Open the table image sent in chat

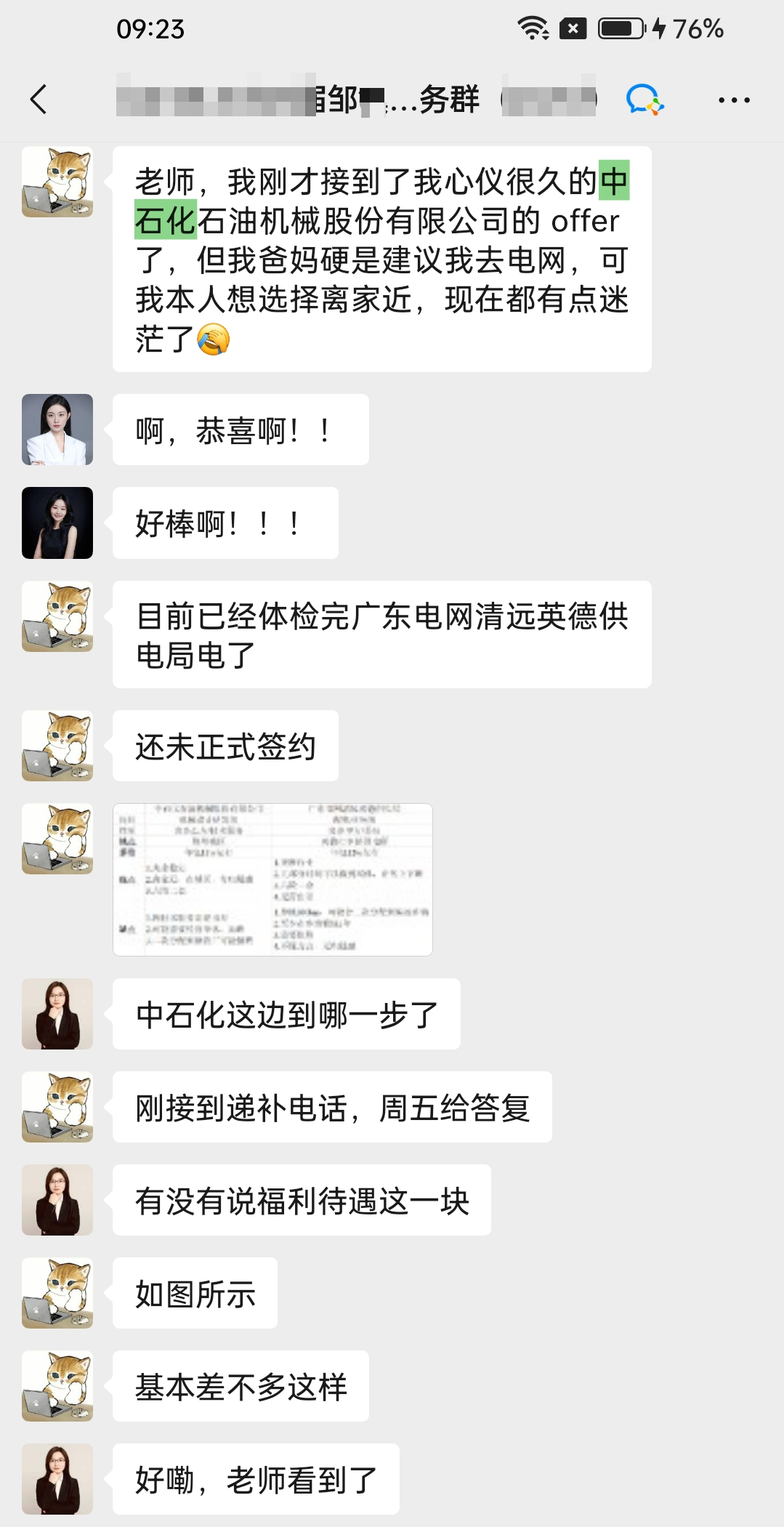pyautogui.click(x=272, y=879)
